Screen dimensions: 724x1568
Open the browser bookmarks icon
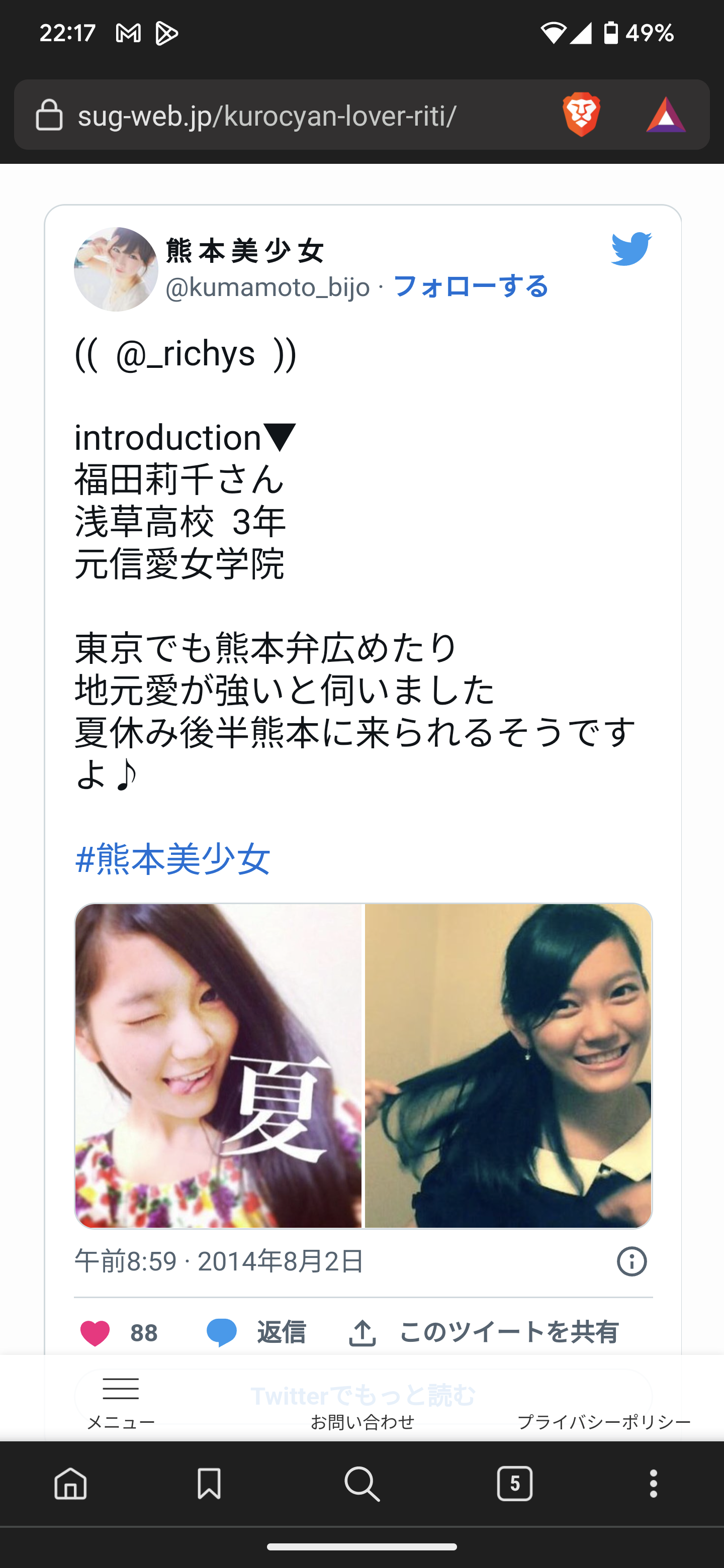pyautogui.click(x=209, y=1484)
